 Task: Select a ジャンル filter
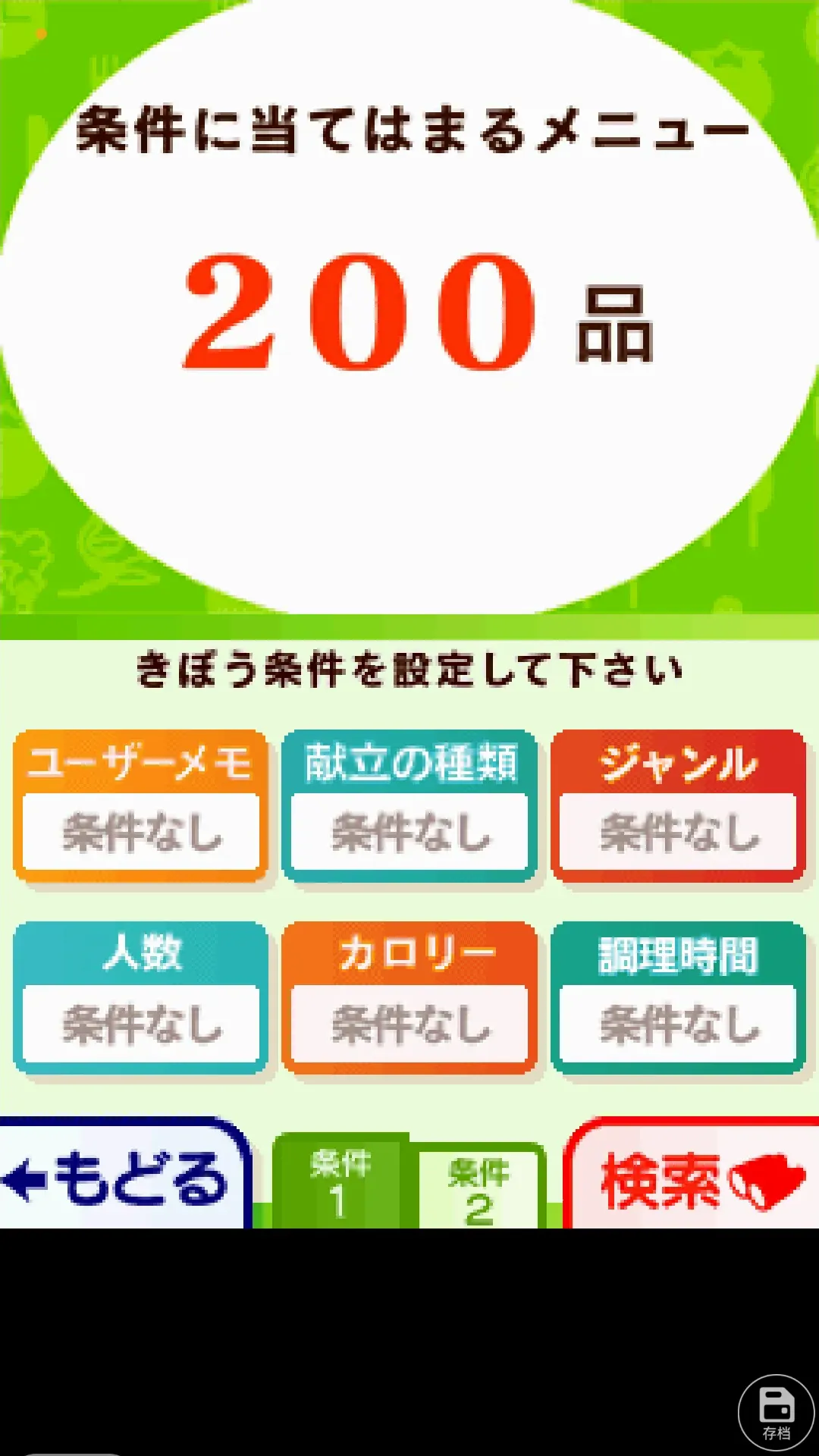678,807
